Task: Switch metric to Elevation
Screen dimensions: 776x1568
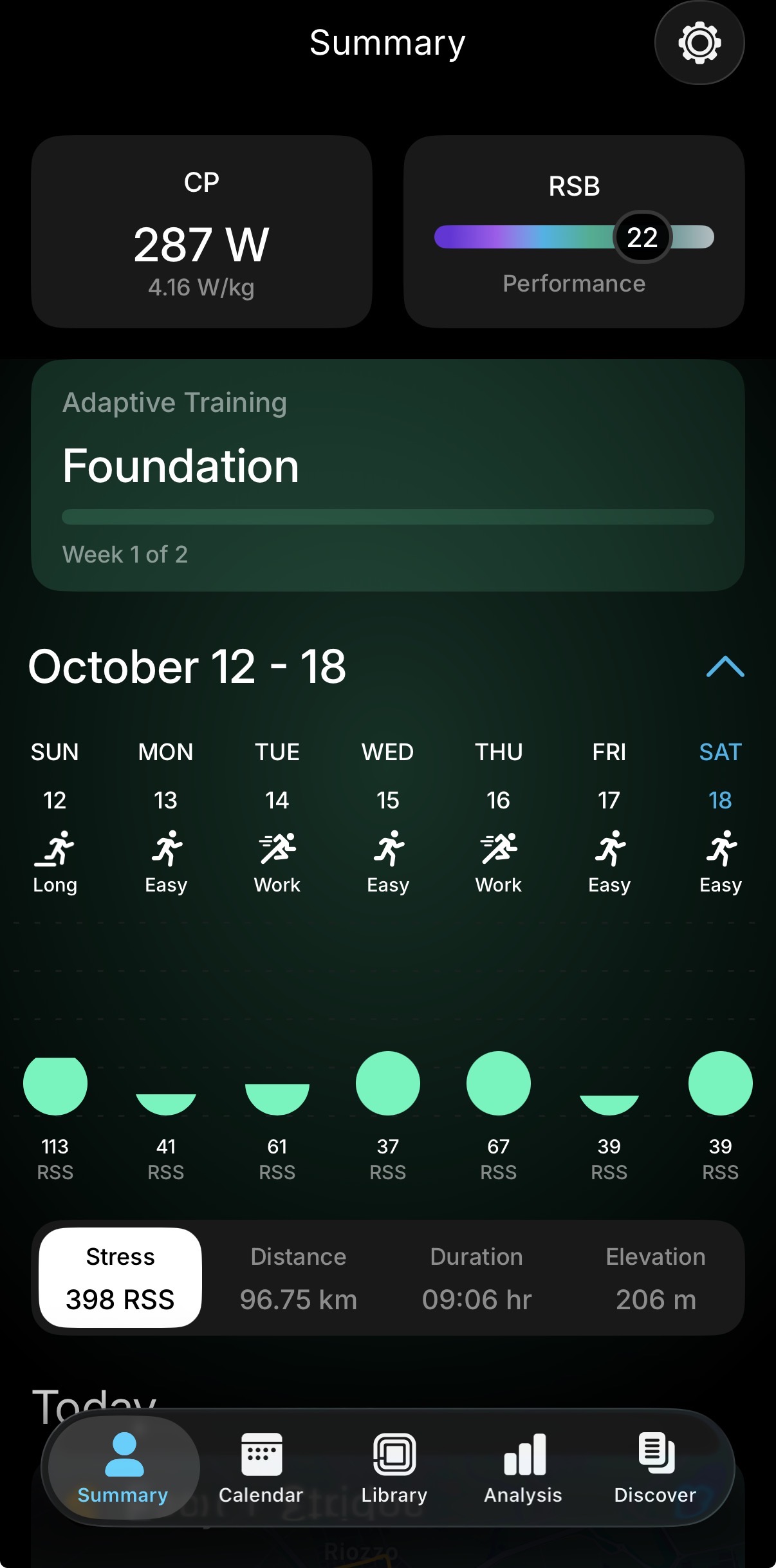Action: point(656,1278)
